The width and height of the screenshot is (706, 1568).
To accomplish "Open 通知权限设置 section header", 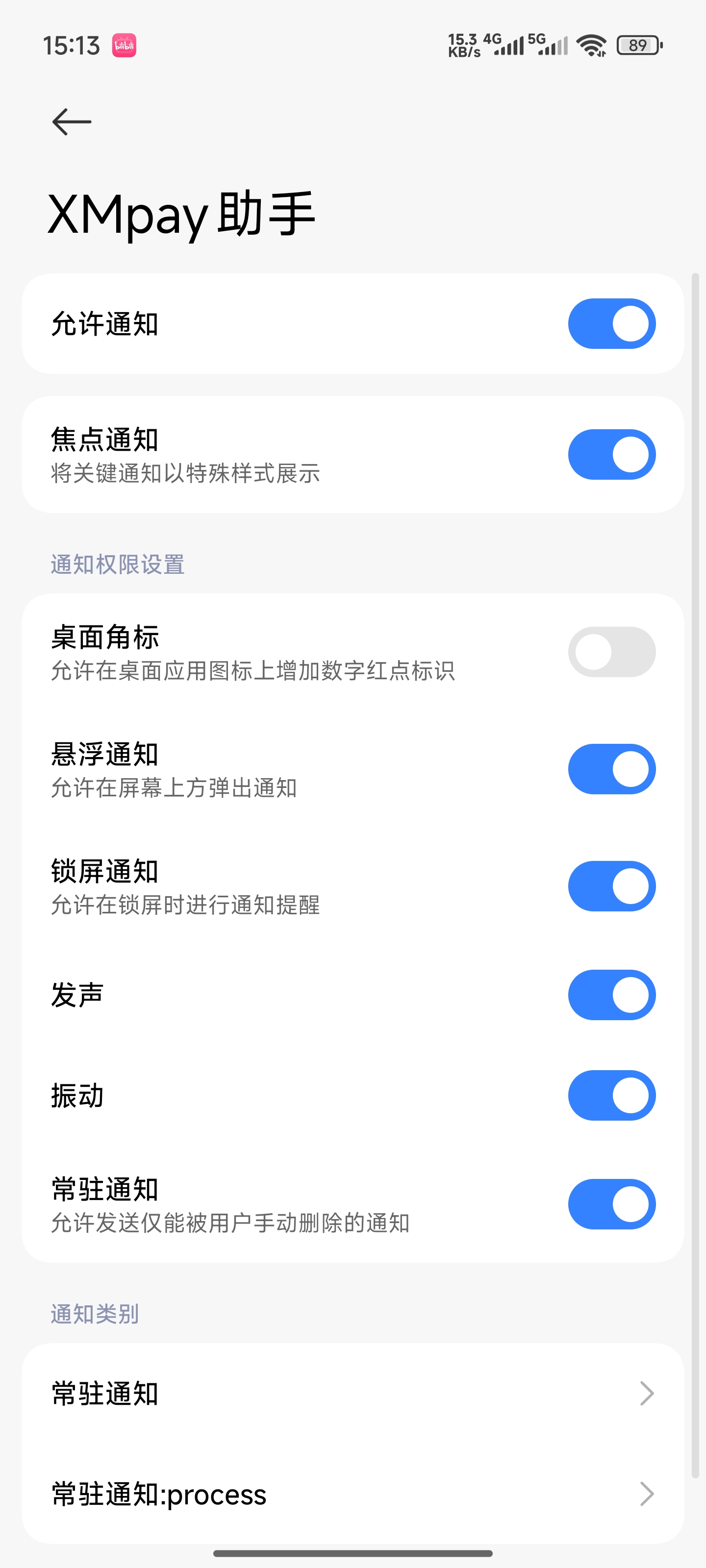I will point(118,565).
